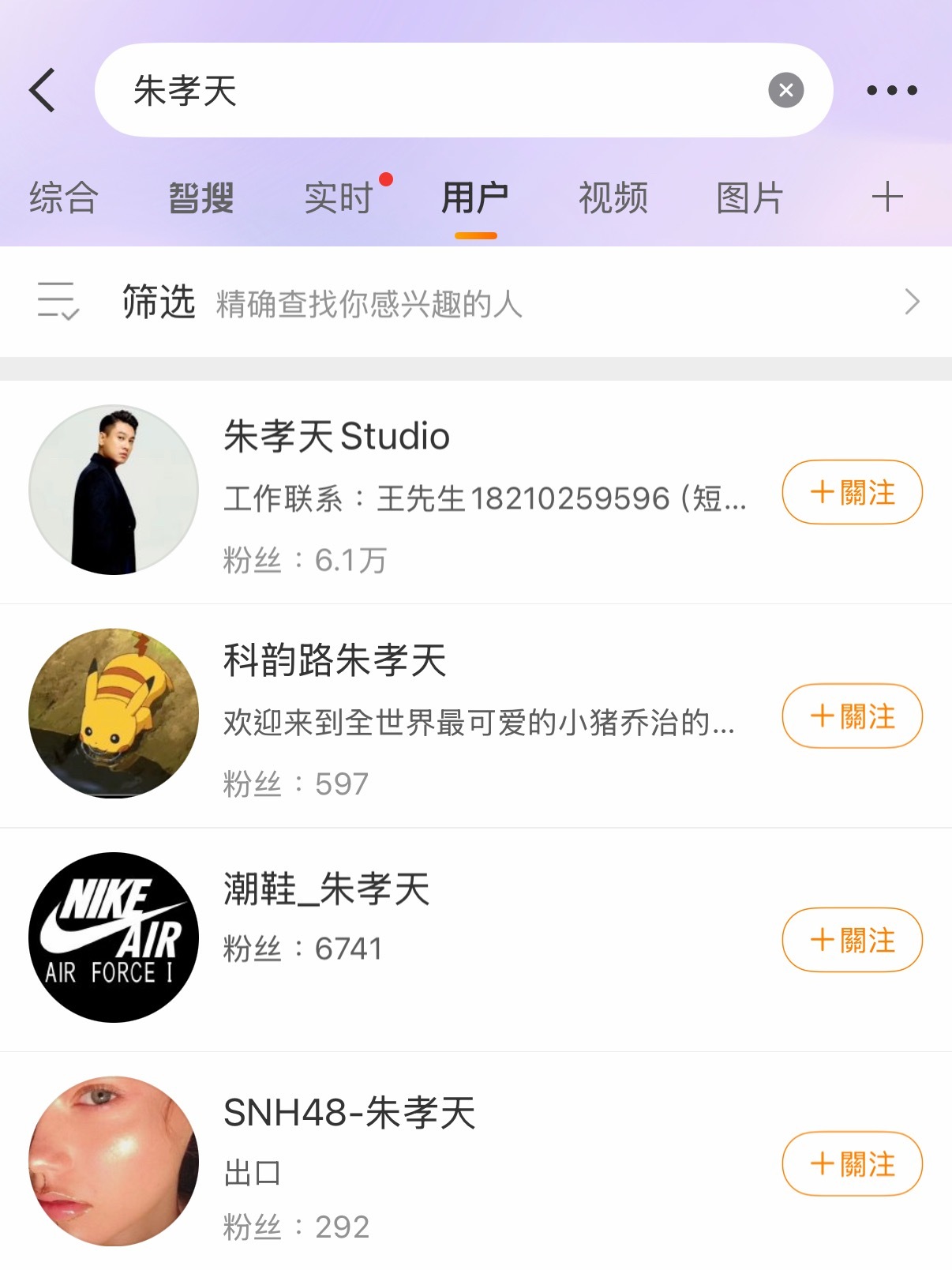This screenshot has height=1270, width=952.
Task: Open the three-dot overflow menu
Action: [x=891, y=90]
